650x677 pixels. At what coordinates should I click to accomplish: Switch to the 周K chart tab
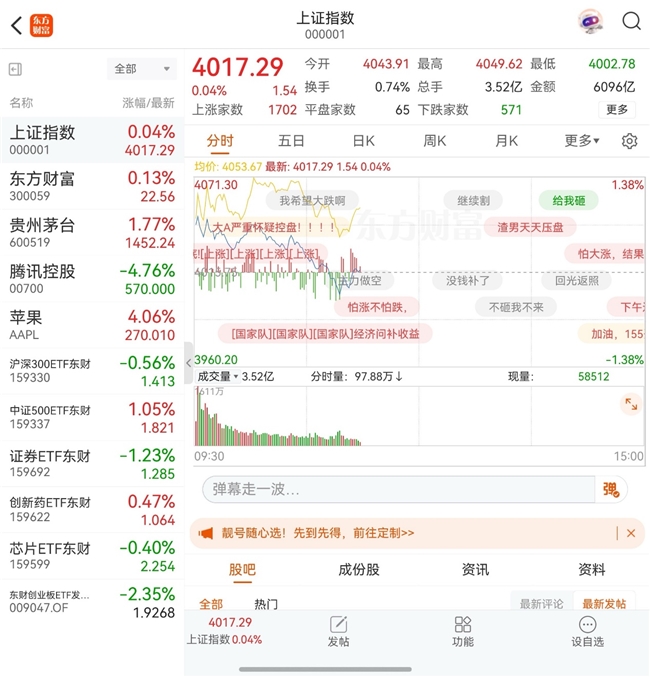coord(435,141)
